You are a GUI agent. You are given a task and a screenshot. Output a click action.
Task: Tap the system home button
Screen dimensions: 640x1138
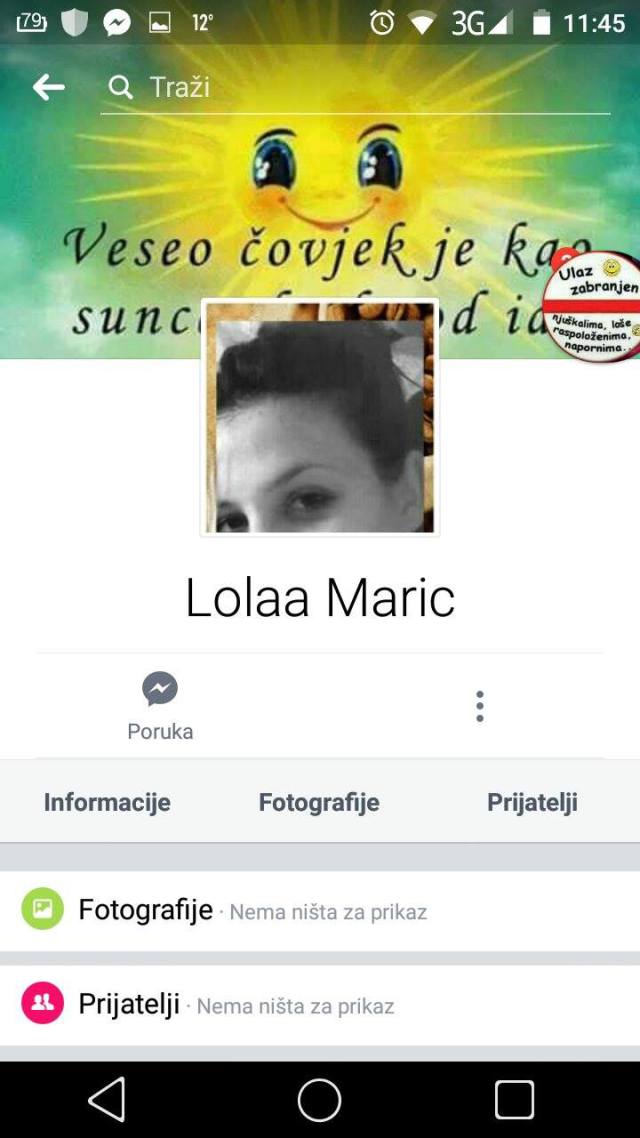[x=320, y=1100]
